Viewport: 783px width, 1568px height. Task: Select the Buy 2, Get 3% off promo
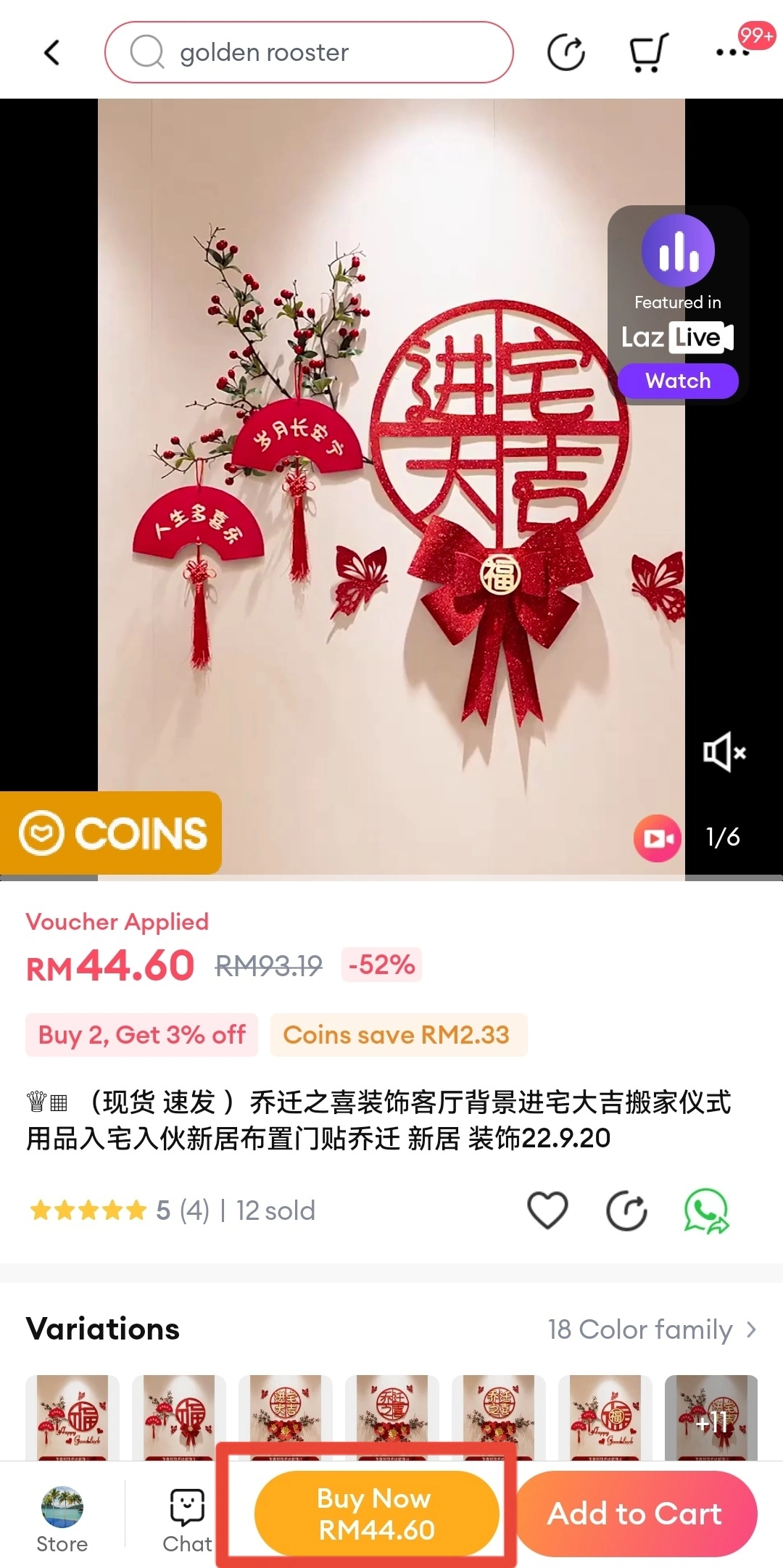click(141, 1035)
